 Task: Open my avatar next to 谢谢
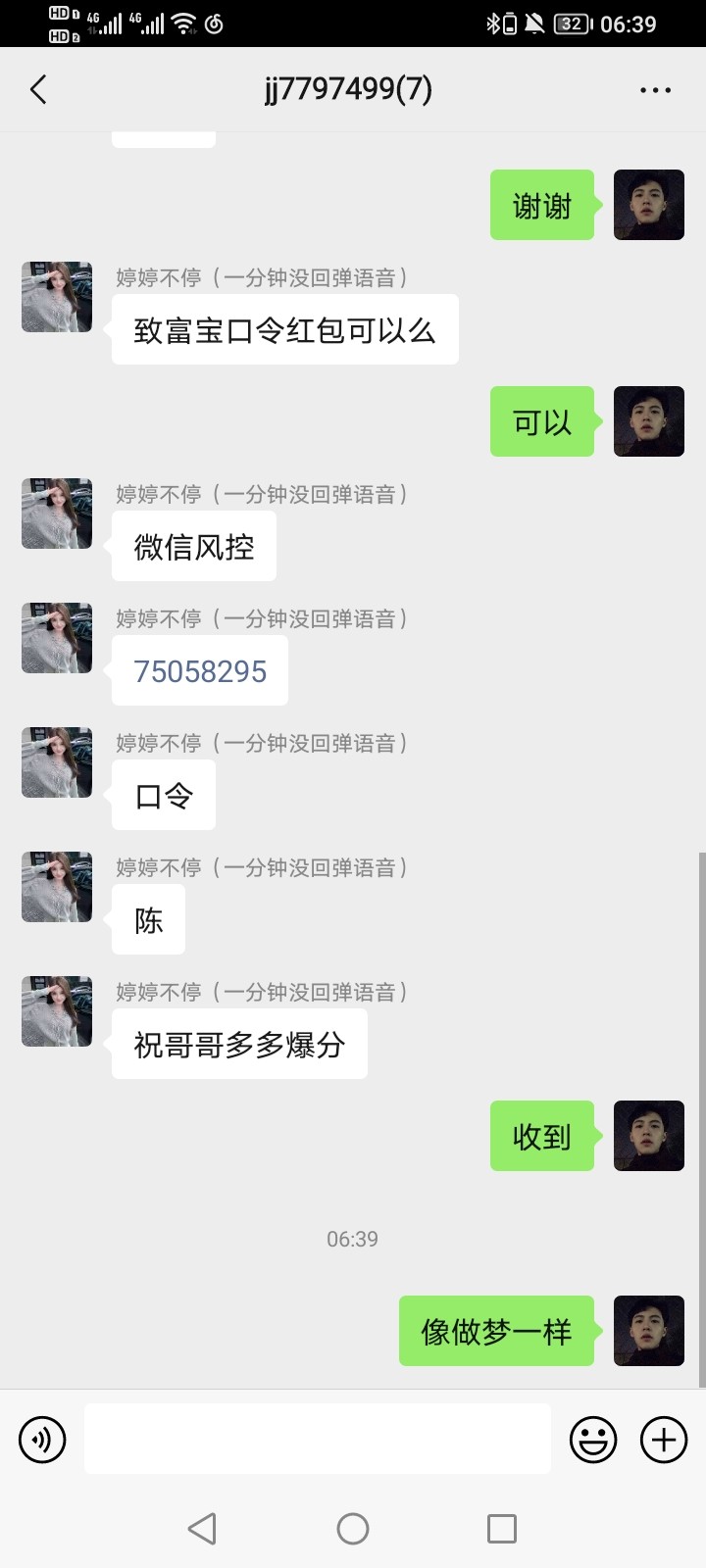(649, 205)
